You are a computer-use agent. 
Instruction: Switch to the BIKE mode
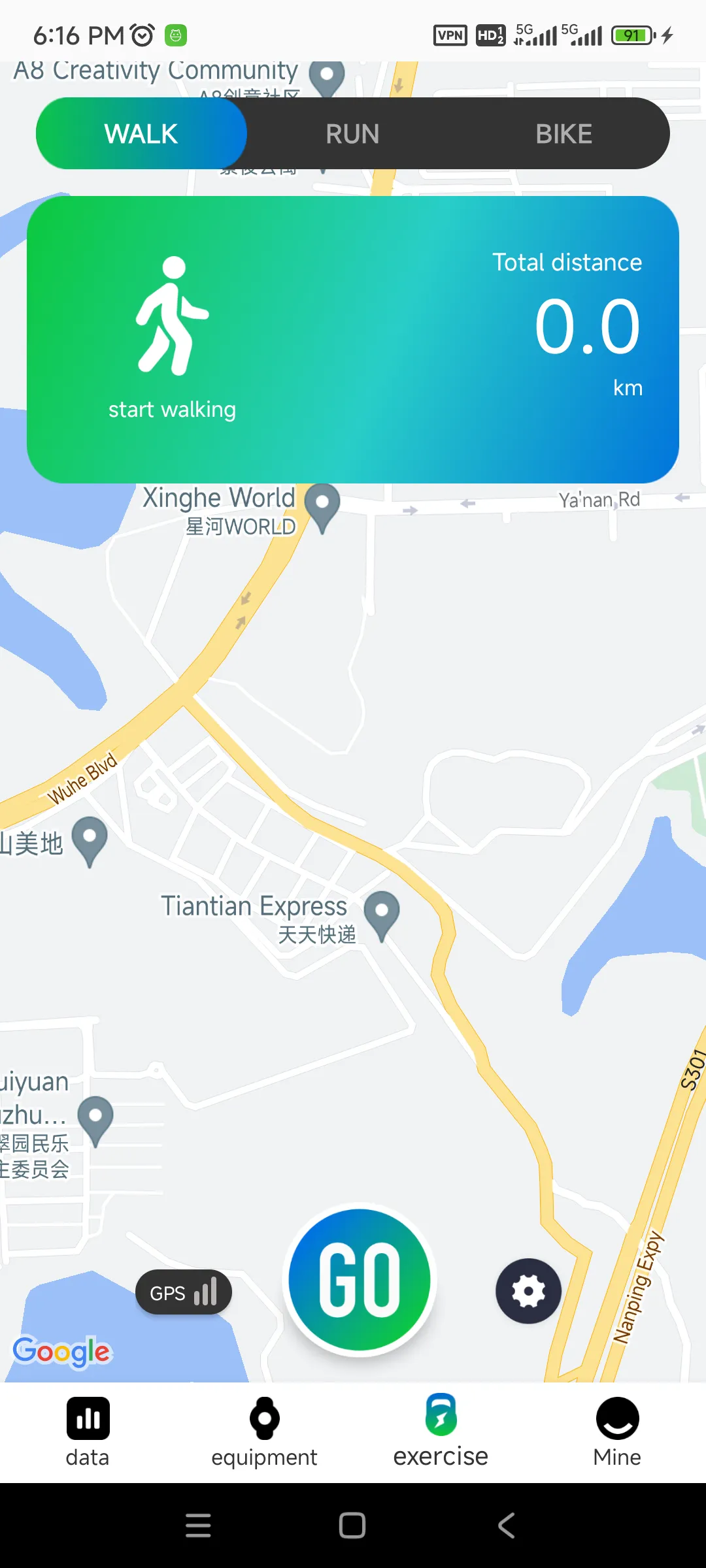(x=563, y=134)
